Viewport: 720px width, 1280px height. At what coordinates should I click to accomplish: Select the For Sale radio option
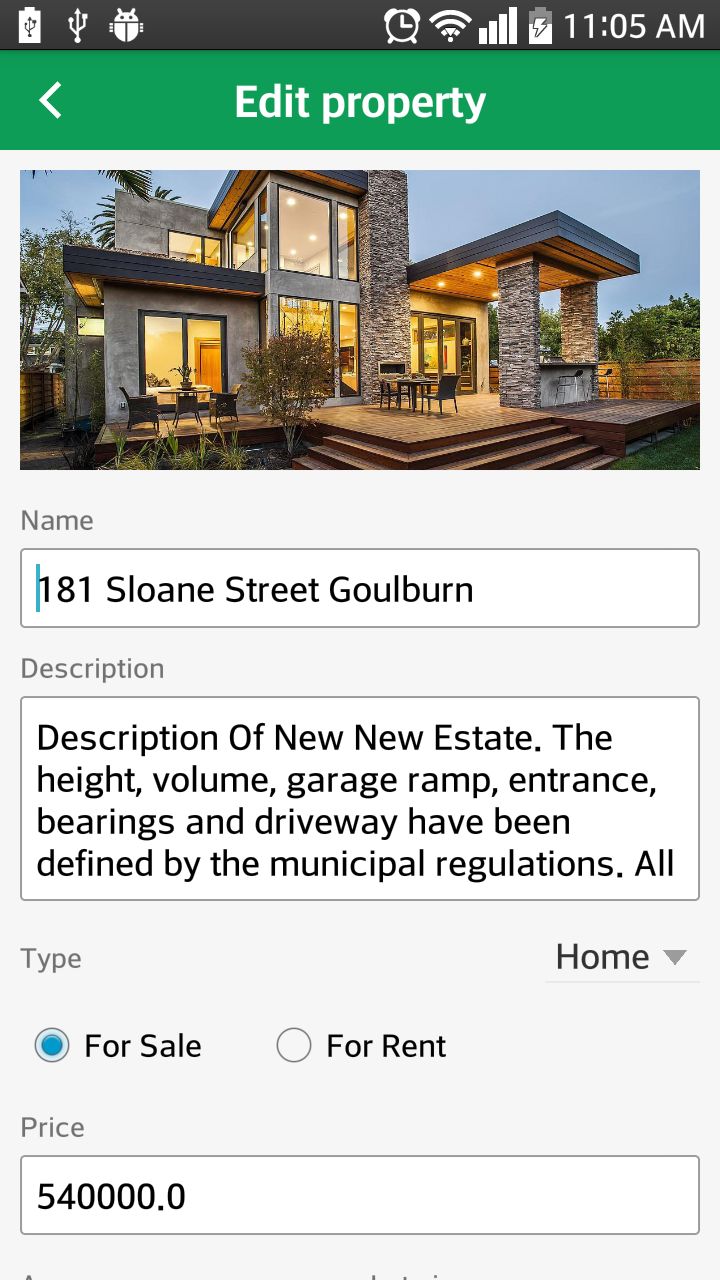(52, 1046)
